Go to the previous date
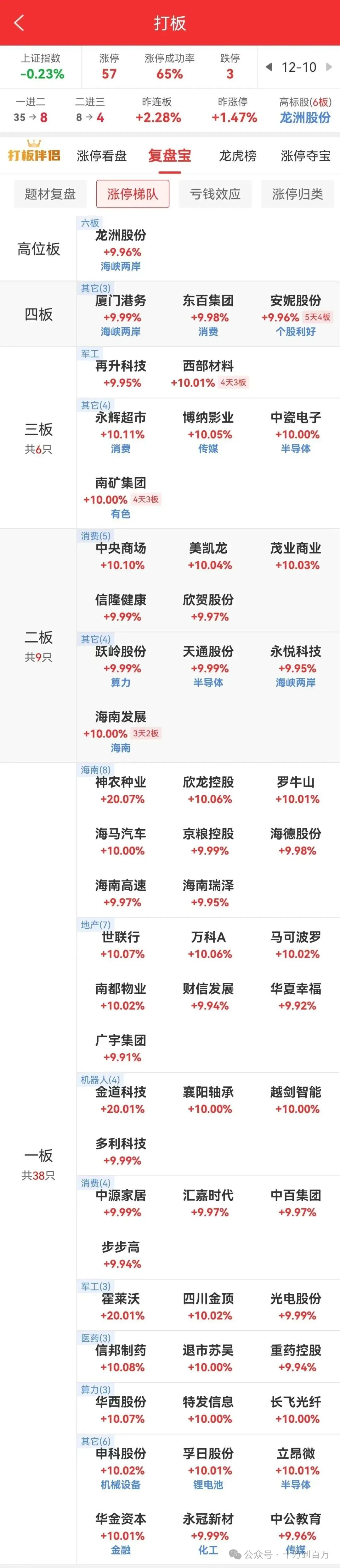This screenshot has height=1568, width=340. (269, 67)
